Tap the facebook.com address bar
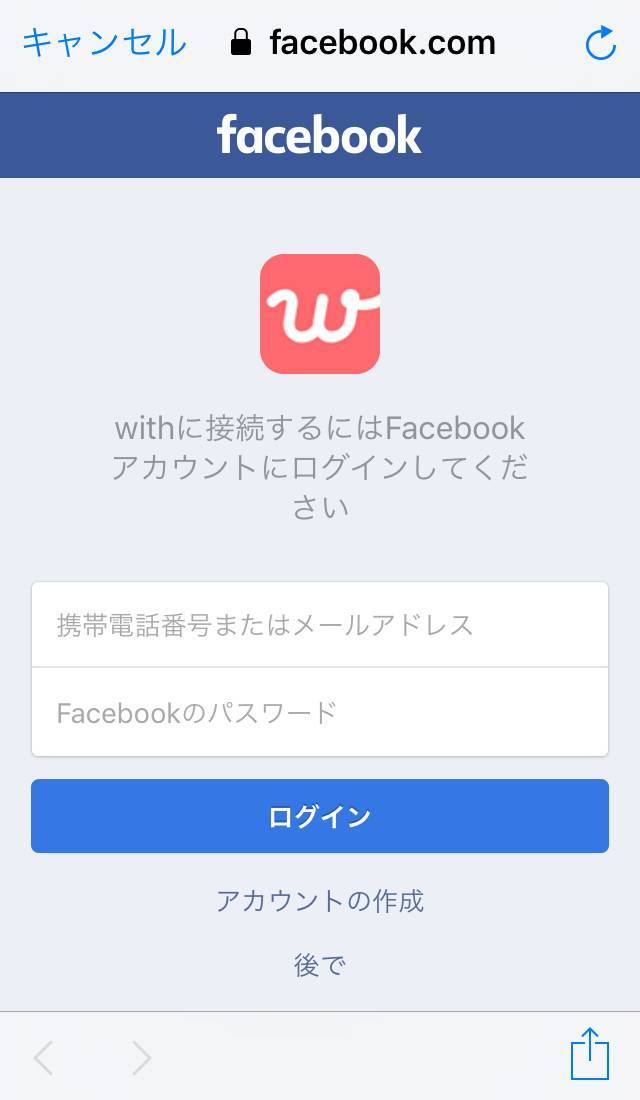 364,43
